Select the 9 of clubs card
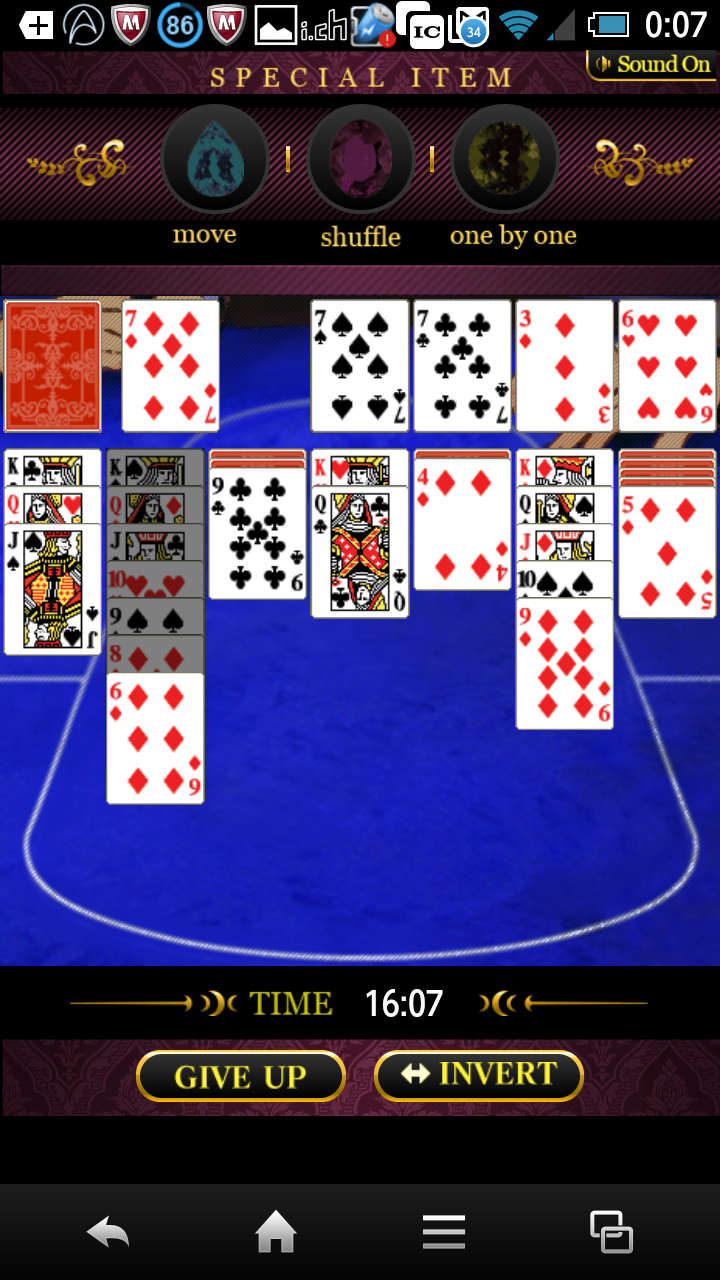This screenshot has width=720, height=1280. (x=257, y=533)
